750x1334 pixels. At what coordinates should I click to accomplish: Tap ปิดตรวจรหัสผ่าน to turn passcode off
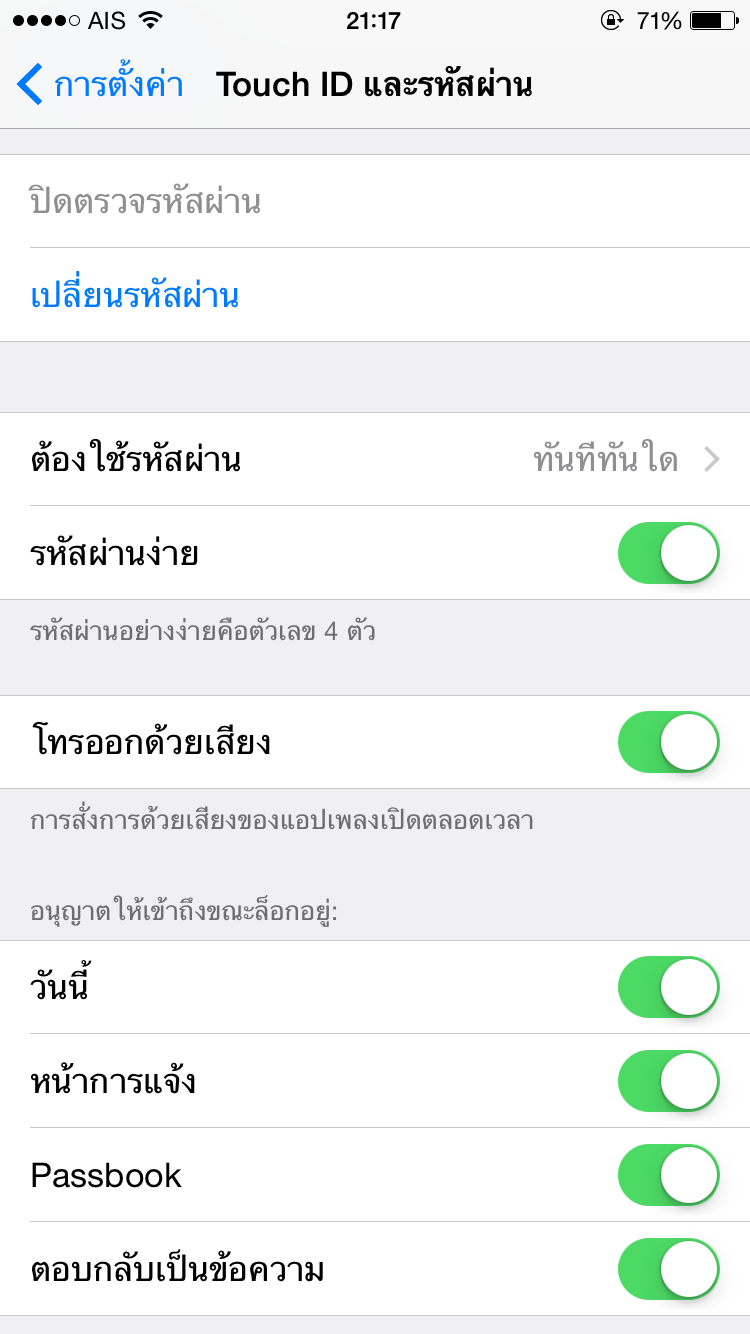pos(146,202)
